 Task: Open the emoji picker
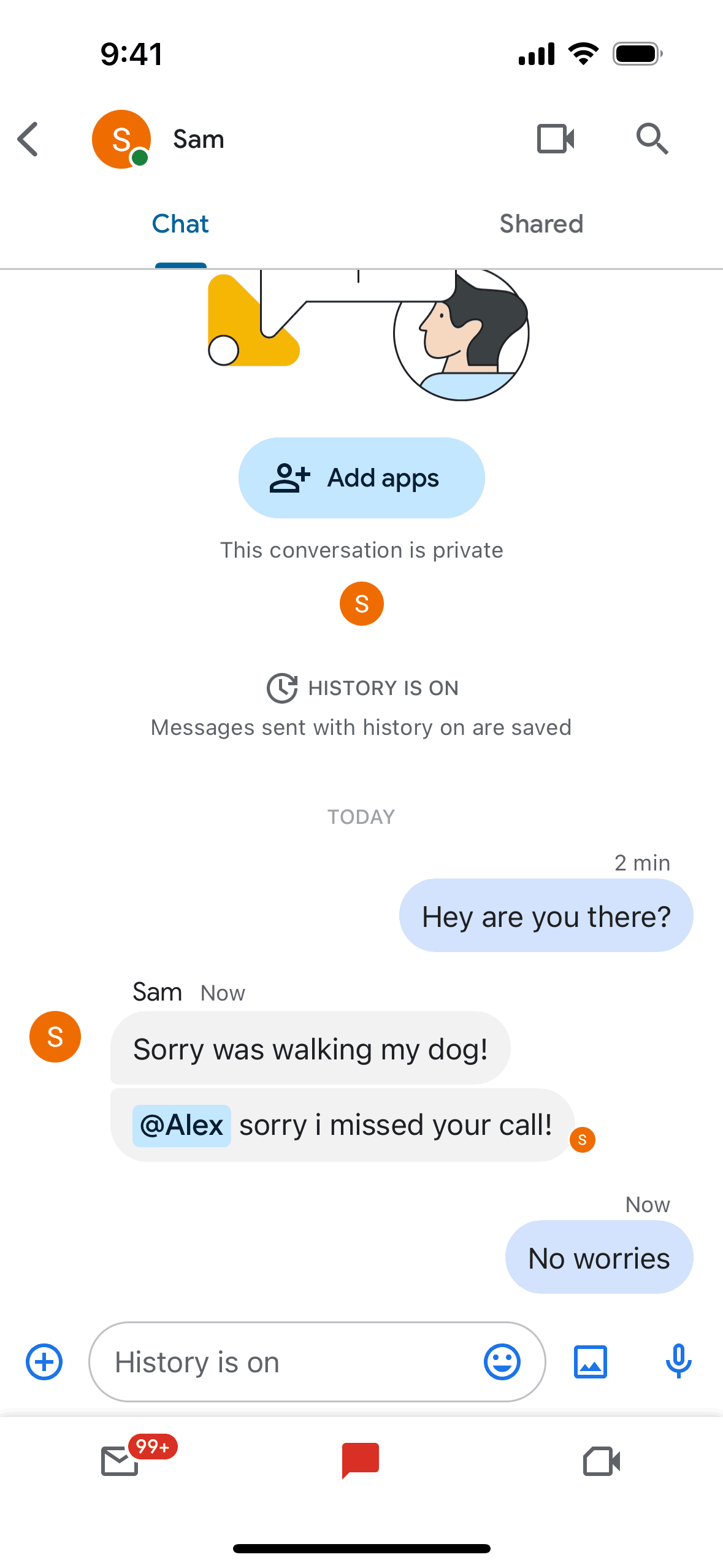click(502, 1362)
